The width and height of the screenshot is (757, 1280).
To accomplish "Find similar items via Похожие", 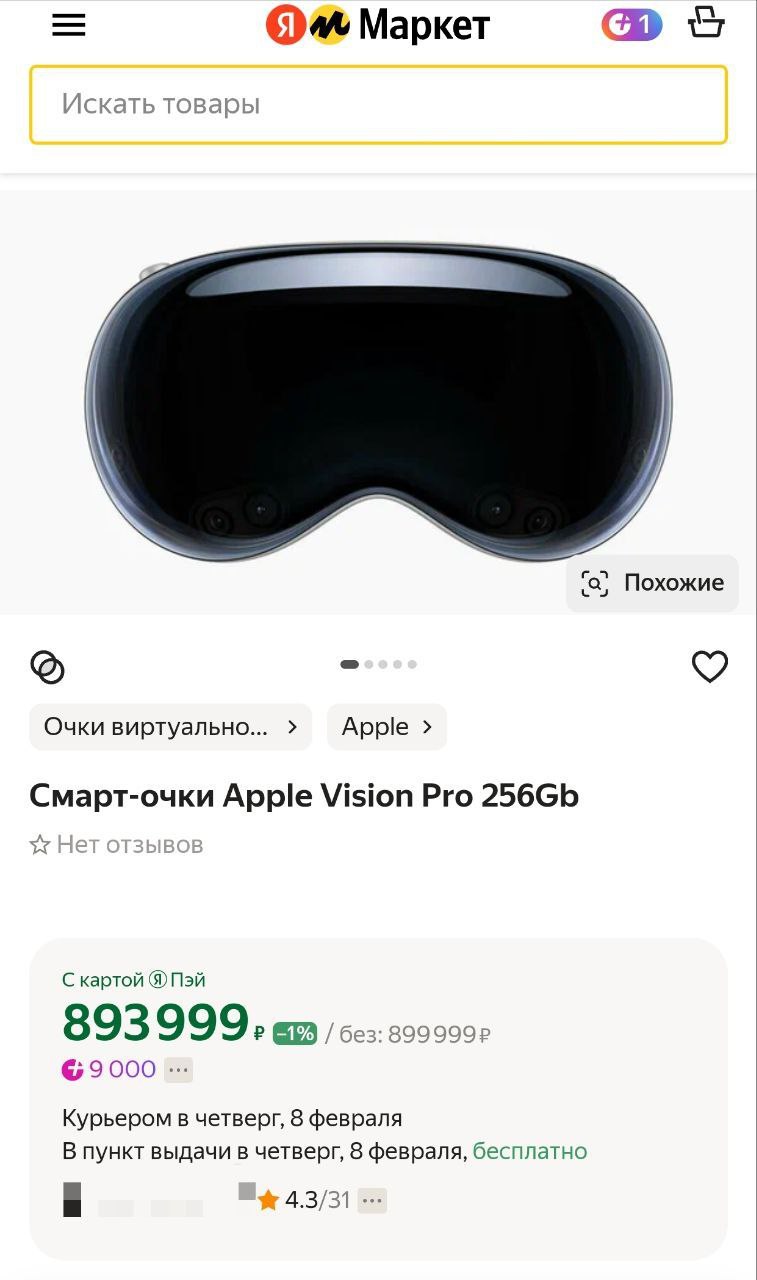I will [652, 583].
